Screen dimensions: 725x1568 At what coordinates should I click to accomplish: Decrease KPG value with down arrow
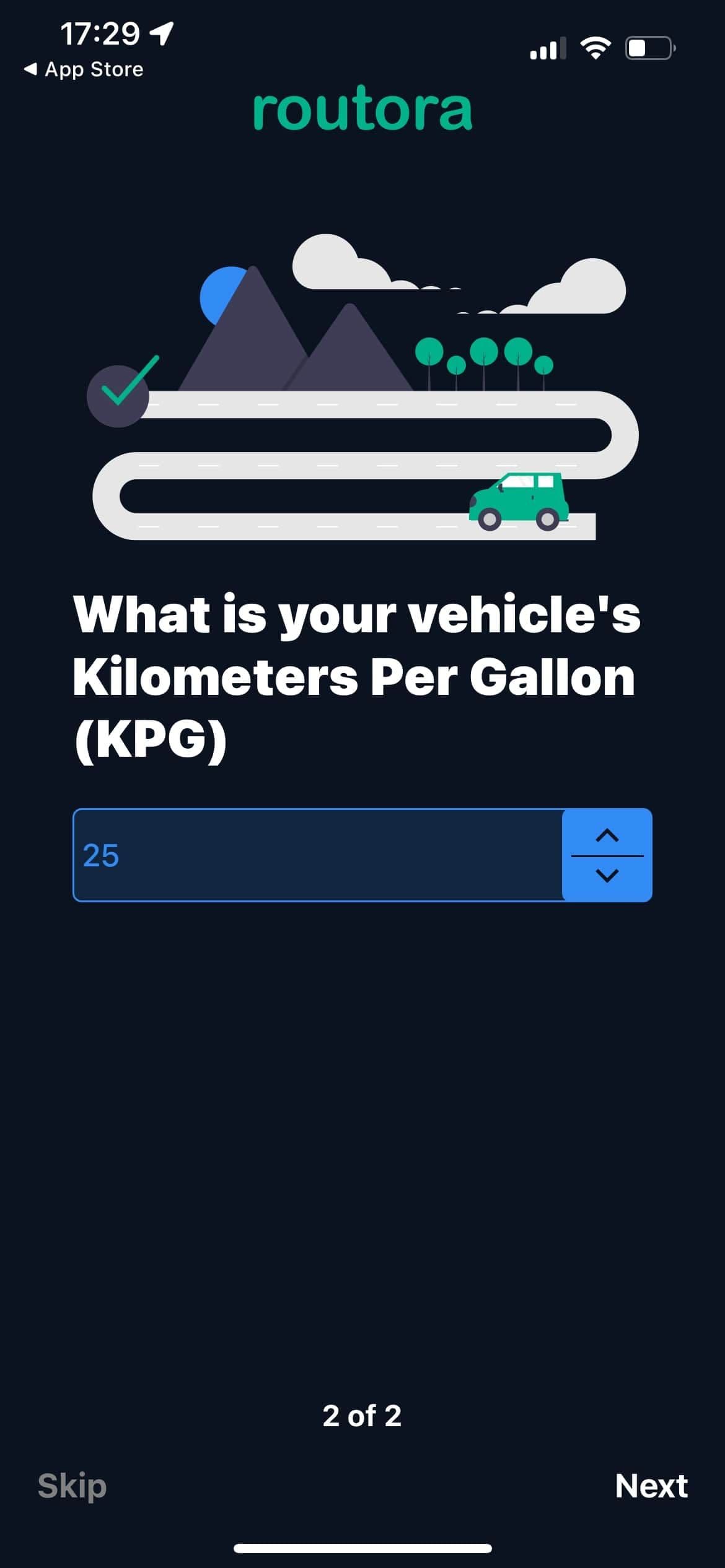point(607,876)
